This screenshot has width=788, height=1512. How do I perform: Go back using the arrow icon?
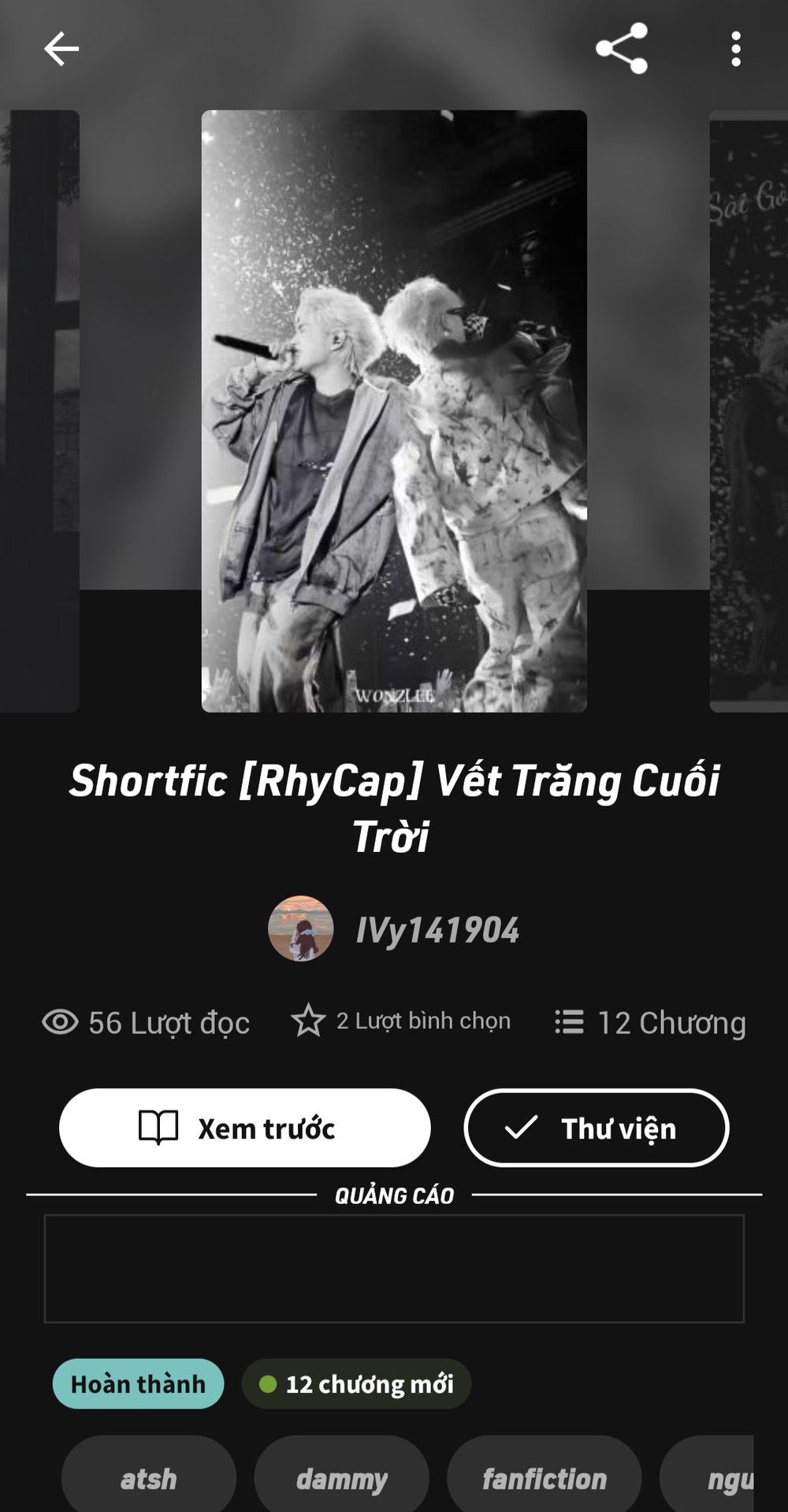(x=61, y=49)
